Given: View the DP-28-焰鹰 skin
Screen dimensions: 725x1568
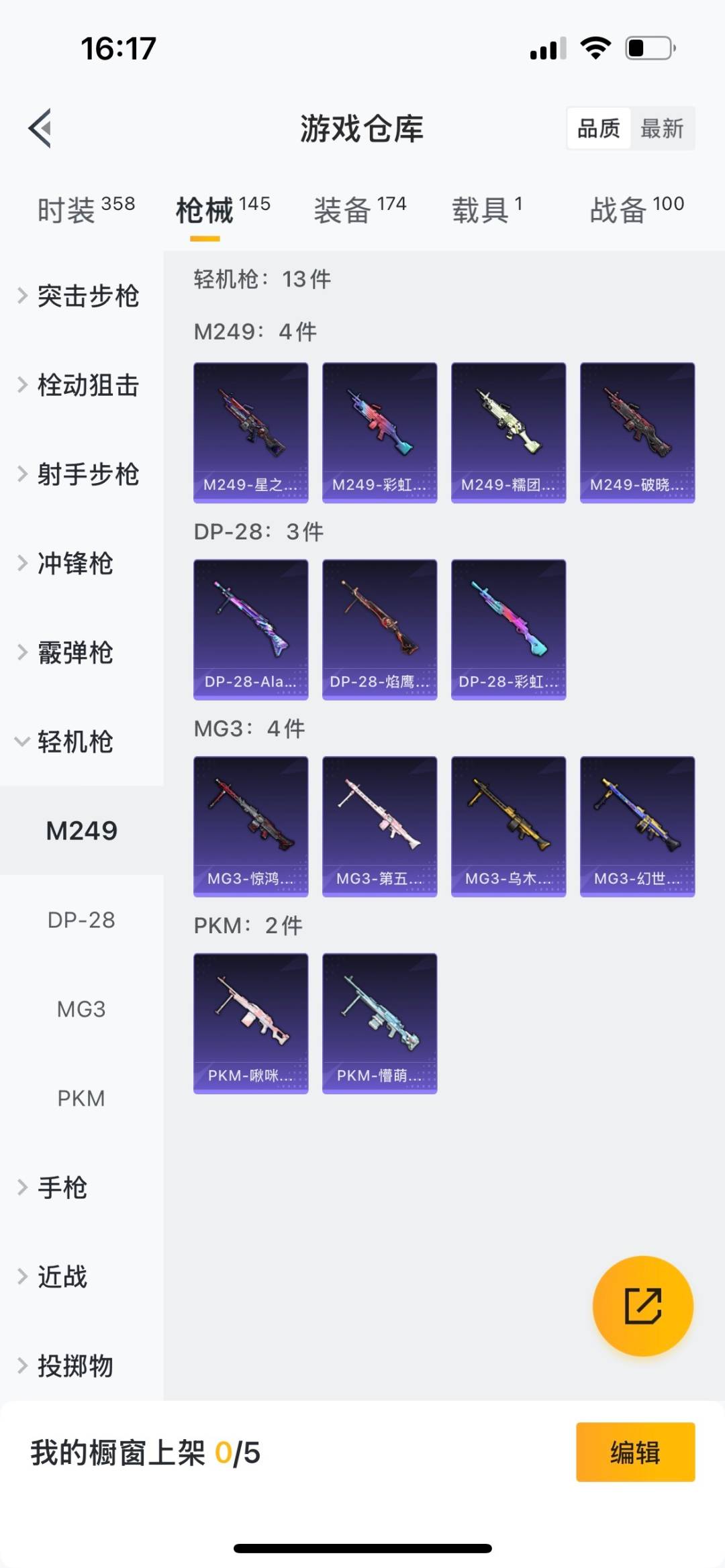Looking at the screenshot, I should (379, 629).
